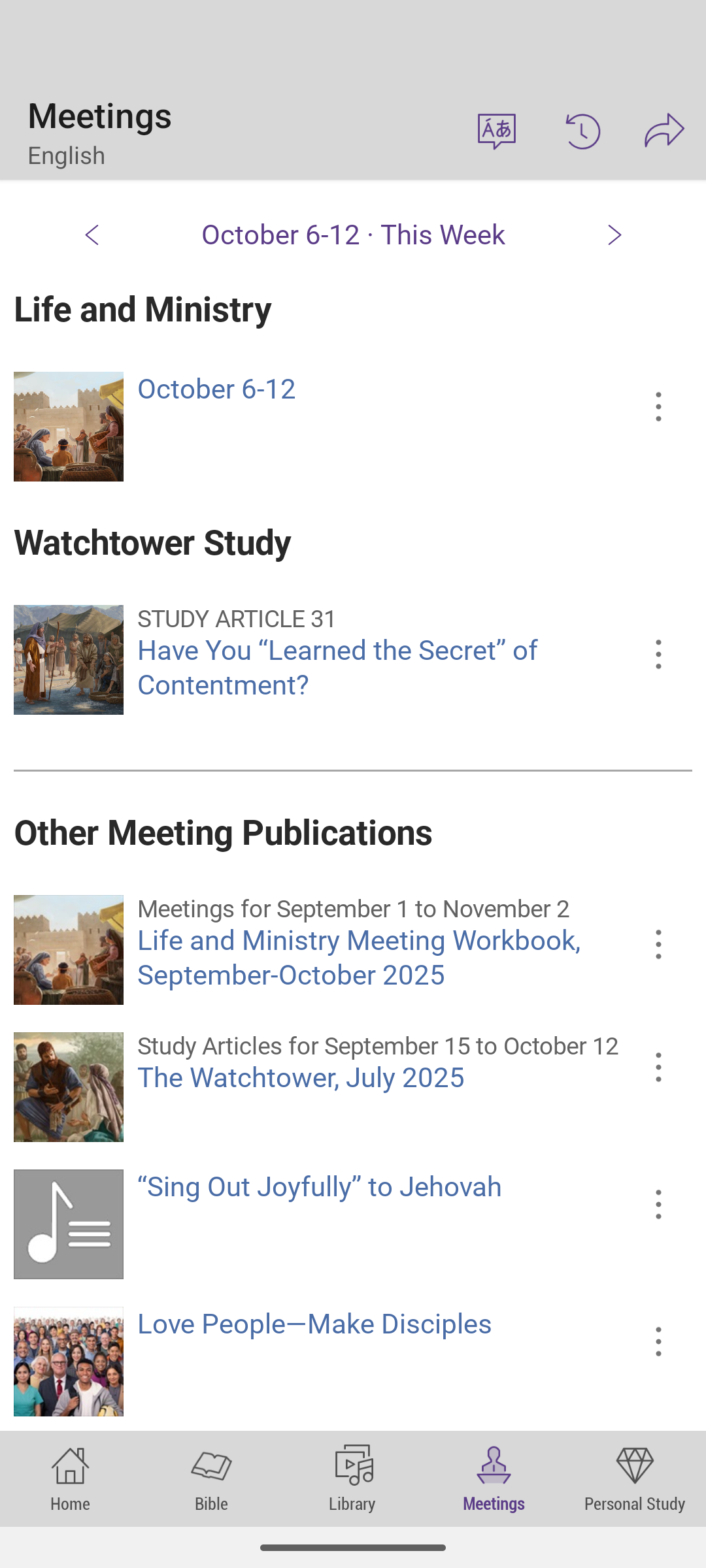Viewport: 706px width, 1568px height.
Task: Open Life and Ministry Meeting Workbook
Action: 358,957
